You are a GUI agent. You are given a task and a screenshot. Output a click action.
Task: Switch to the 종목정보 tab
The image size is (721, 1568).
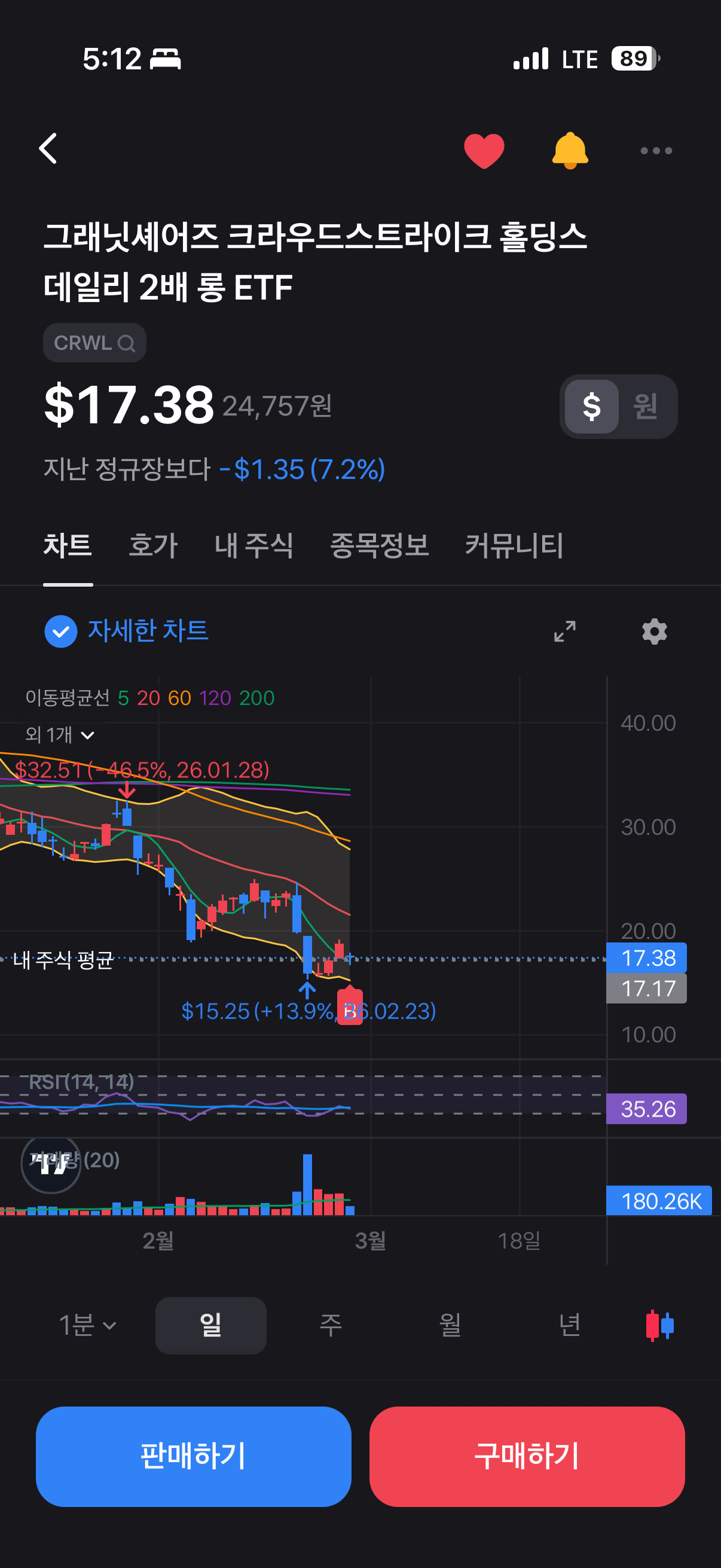379,545
